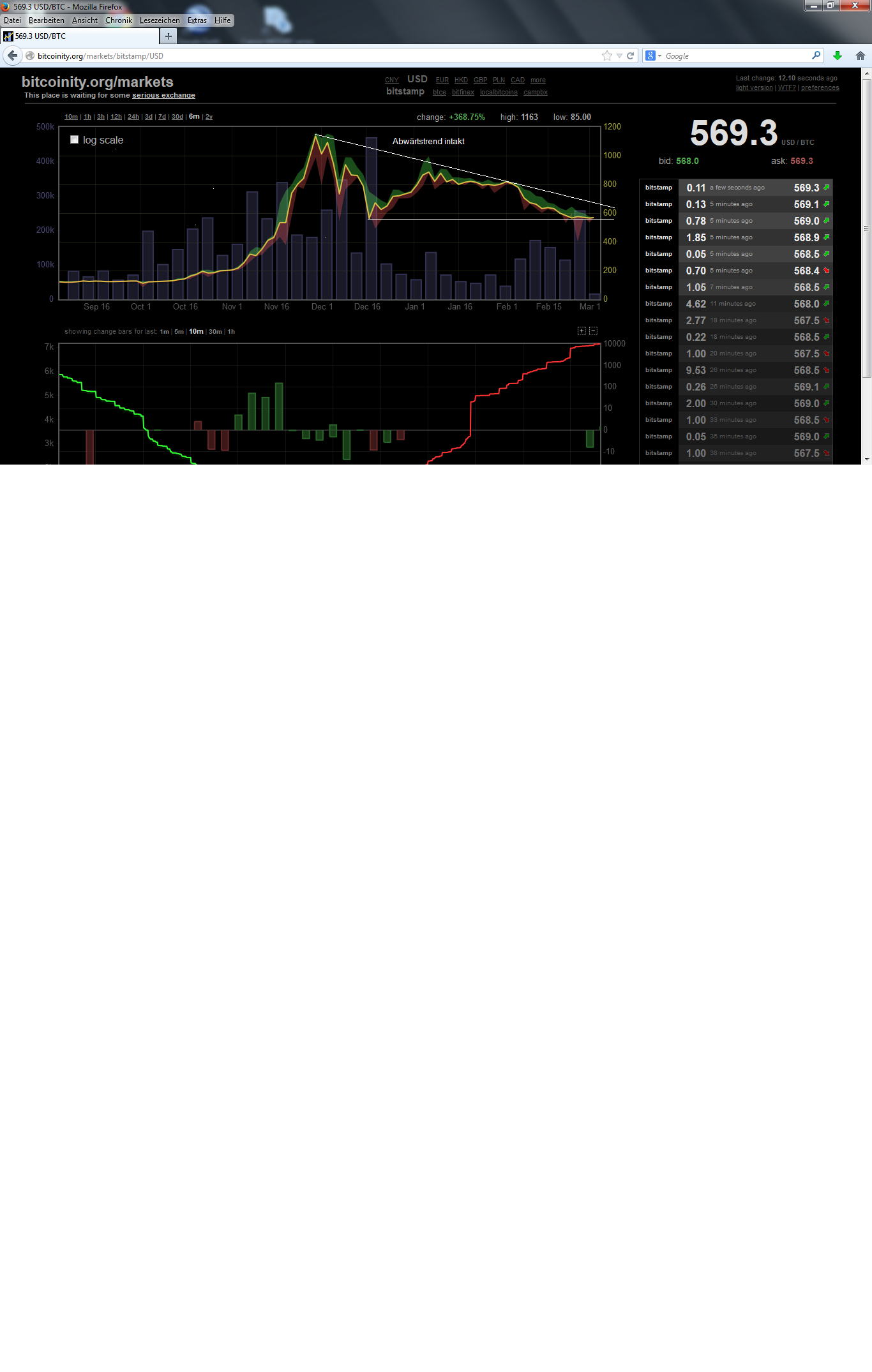Select the 1h change bars interval
Screen dimensions: 872x1372
pyautogui.click(x=231, y=331)
